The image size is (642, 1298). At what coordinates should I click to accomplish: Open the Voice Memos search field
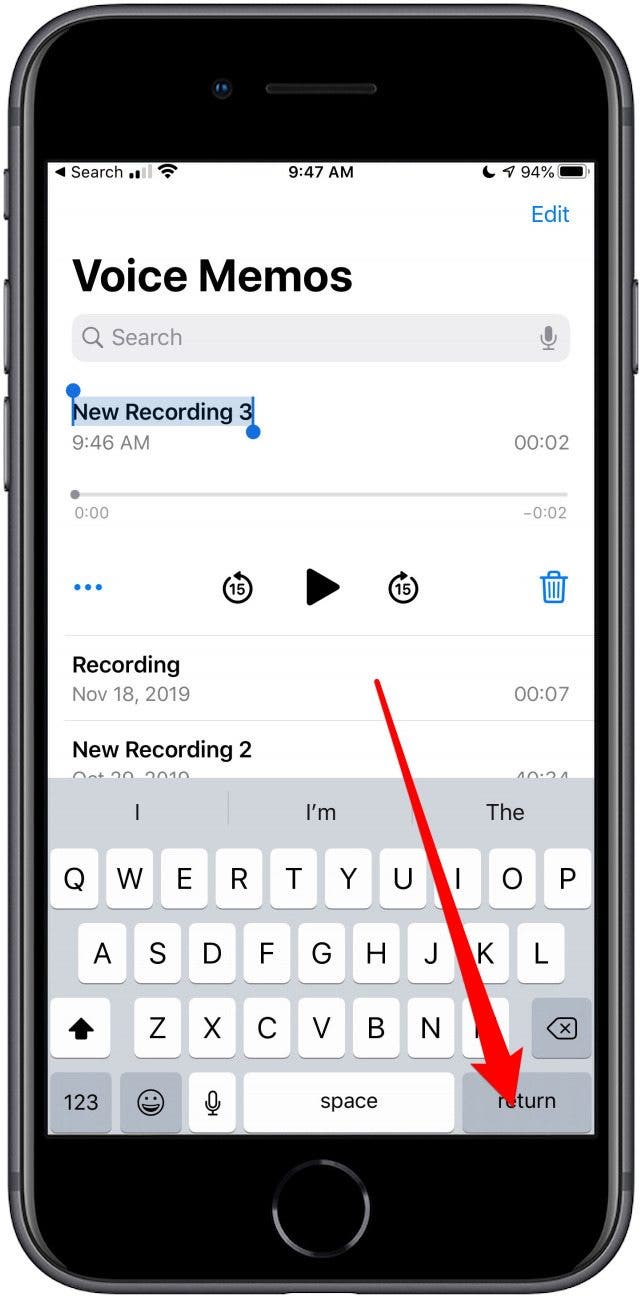pyautogui.click(x=300, y=338)
